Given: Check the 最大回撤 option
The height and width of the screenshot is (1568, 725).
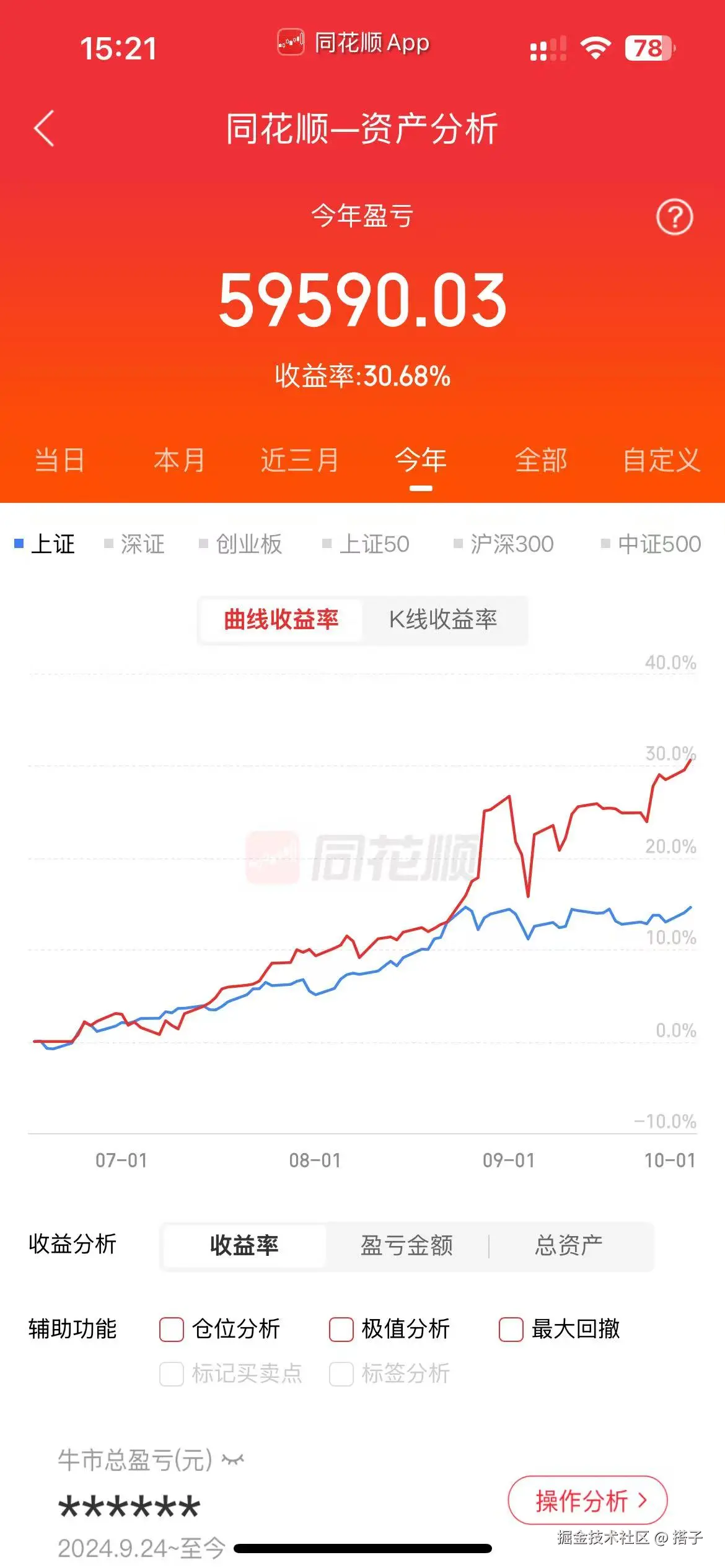Looking at the screenshot, I should click(511, 1329).
